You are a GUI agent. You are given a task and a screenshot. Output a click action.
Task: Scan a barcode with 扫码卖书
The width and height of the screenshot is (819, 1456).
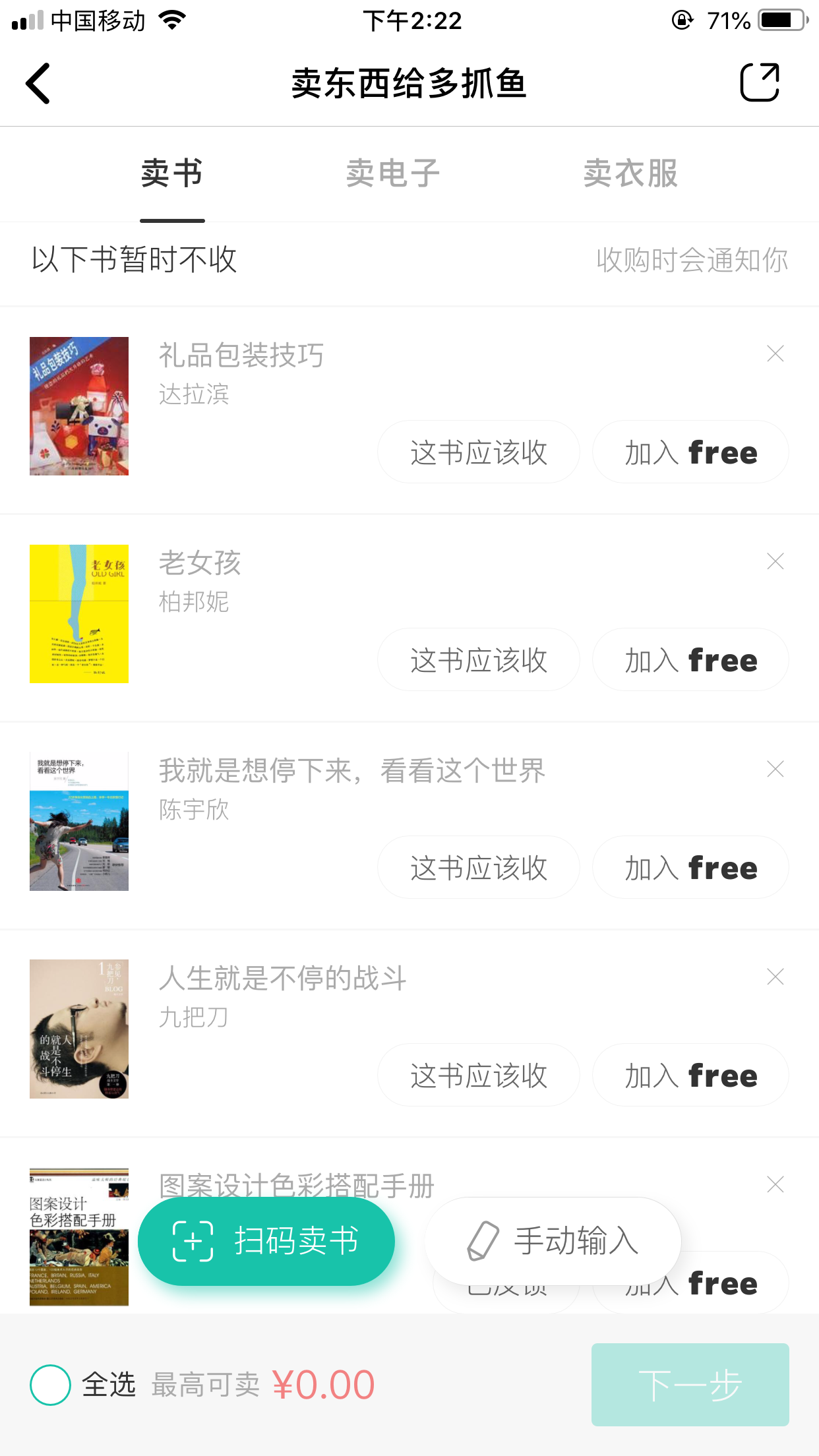pyautogui.click(x=266, y=1241)
